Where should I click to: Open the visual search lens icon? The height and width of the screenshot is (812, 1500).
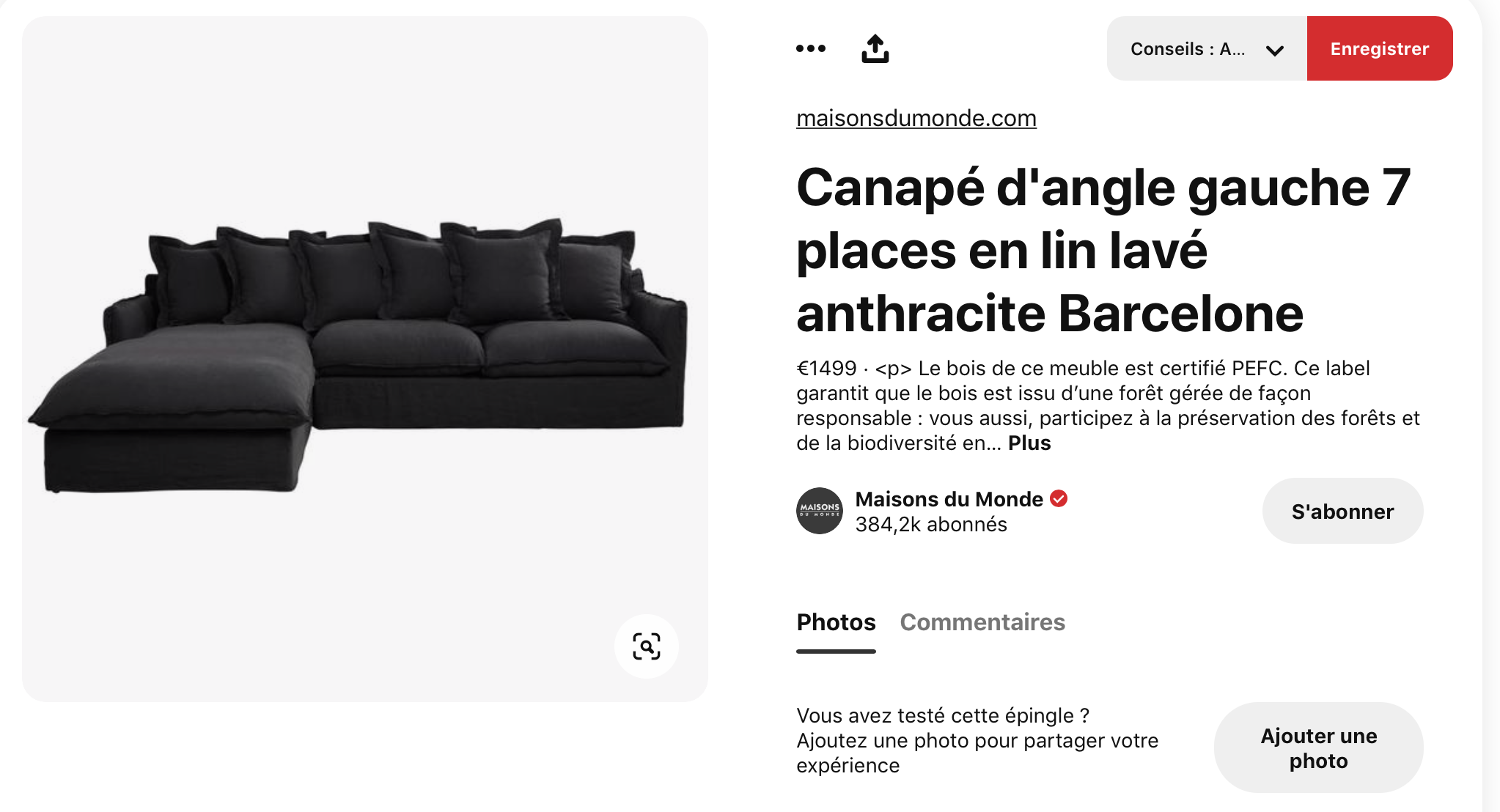pyautogui.click(x=646, y=646)
